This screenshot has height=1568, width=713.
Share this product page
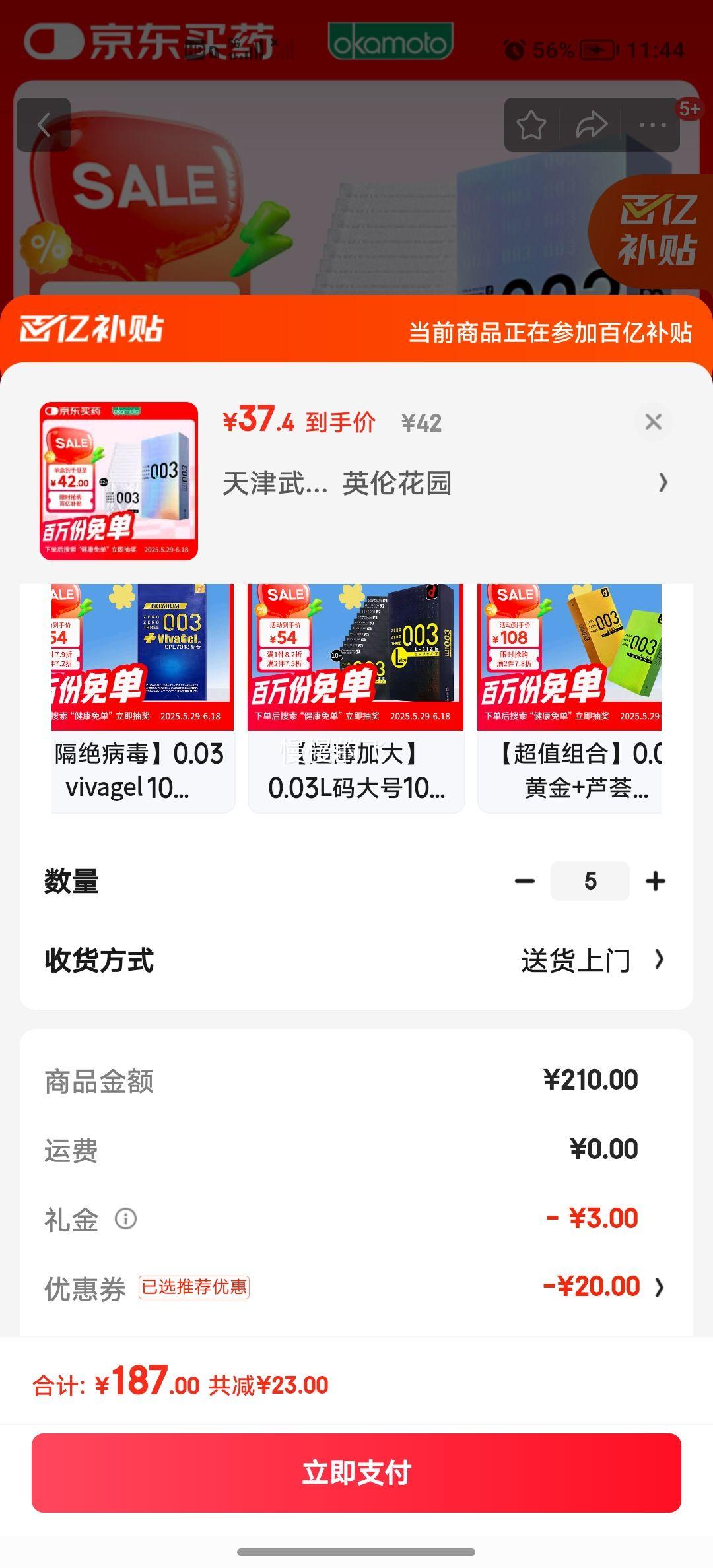[591, 125]
